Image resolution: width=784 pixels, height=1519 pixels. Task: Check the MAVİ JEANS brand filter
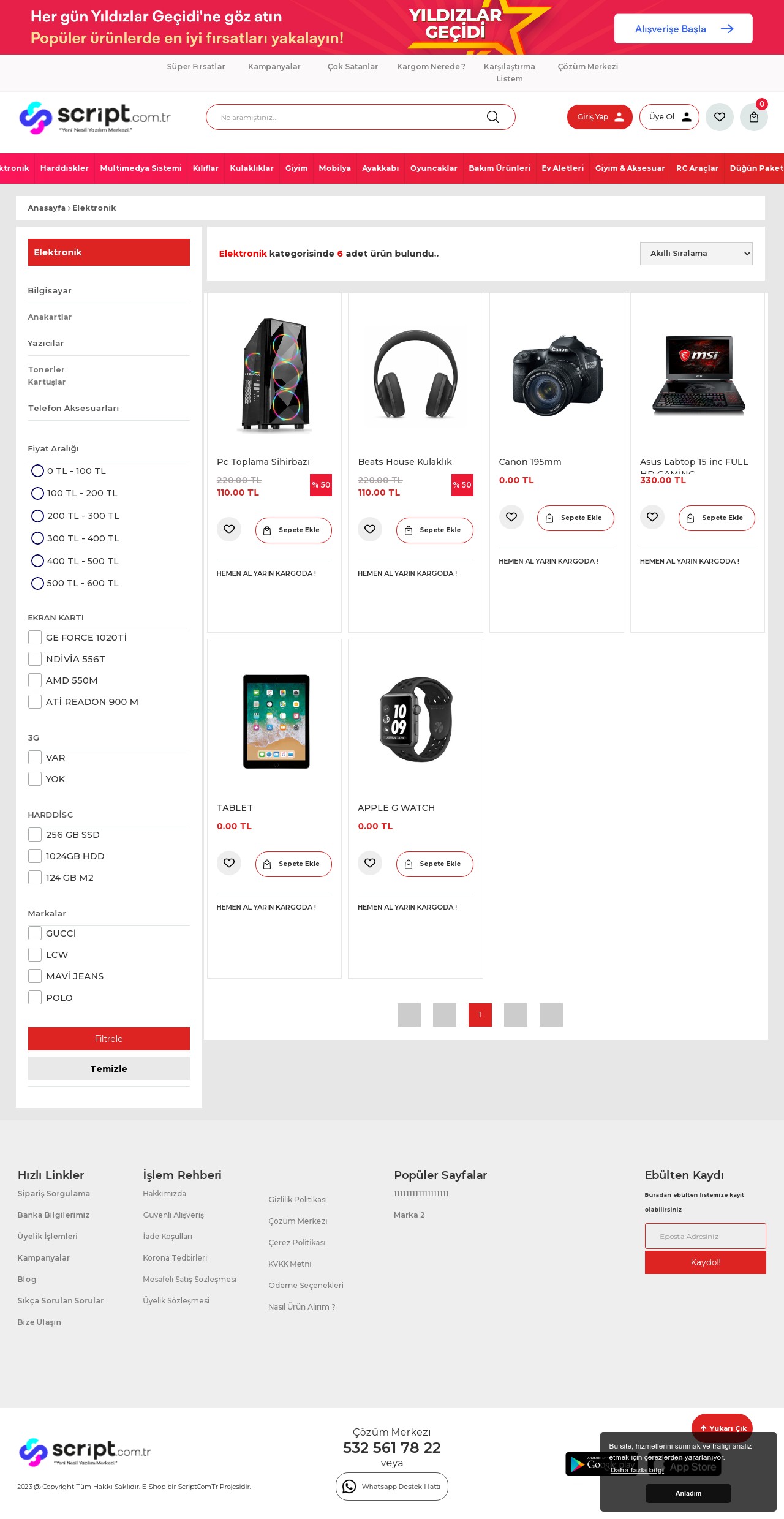point(35,976)
